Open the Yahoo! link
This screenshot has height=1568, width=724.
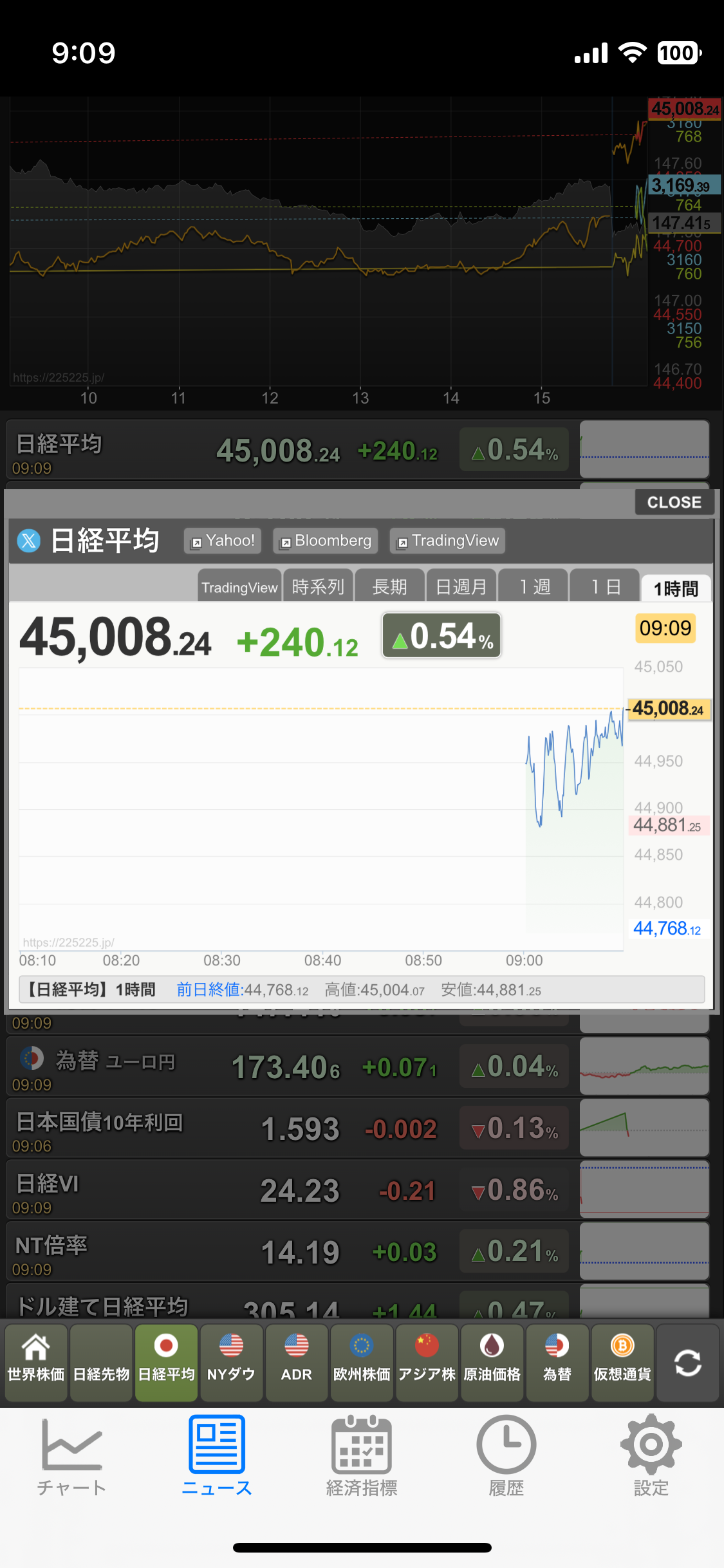pos(224,541)
